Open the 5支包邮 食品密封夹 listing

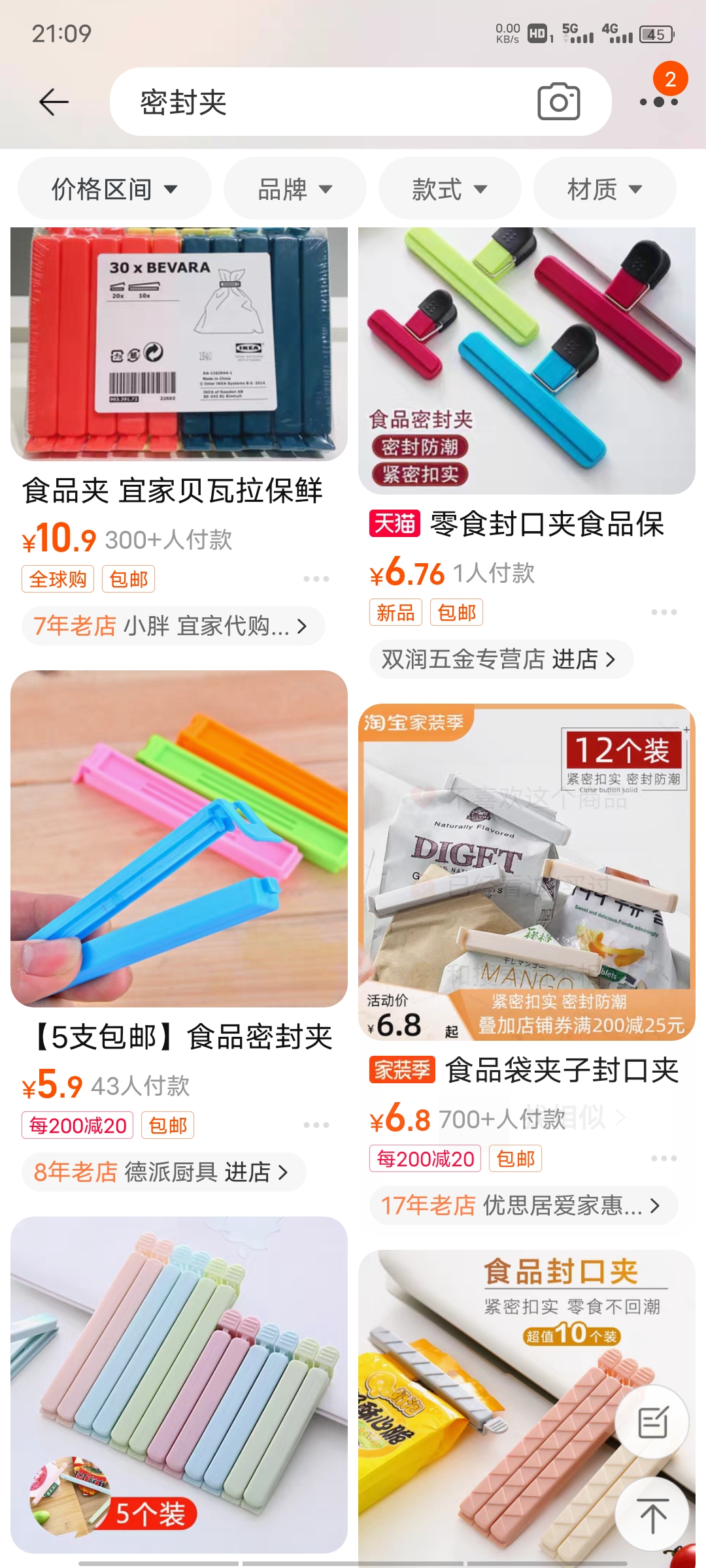pos(178,838)
